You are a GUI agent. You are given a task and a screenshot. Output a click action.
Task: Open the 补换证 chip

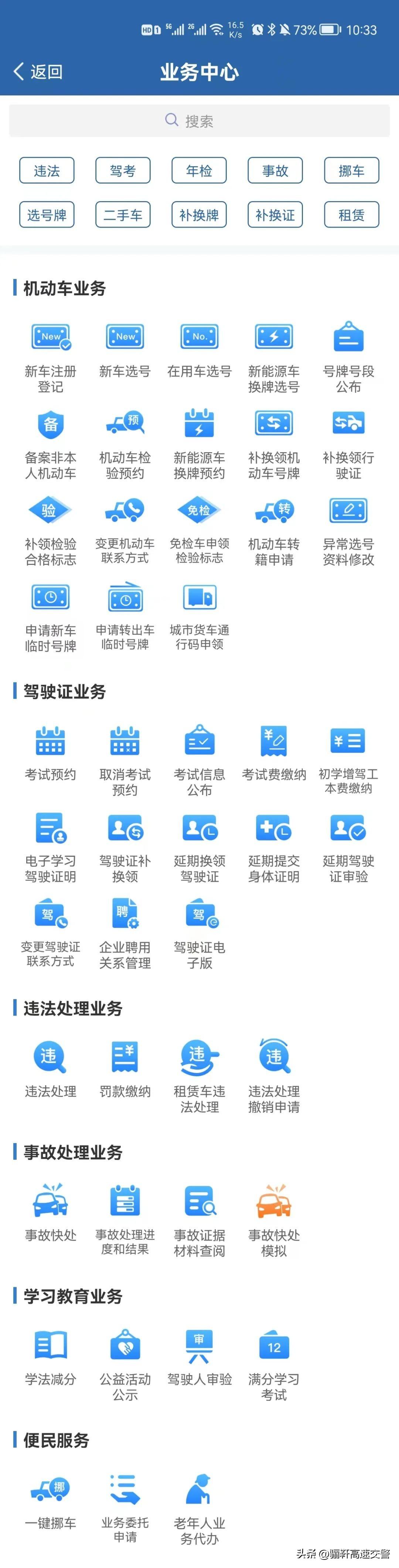coord(275,215)
